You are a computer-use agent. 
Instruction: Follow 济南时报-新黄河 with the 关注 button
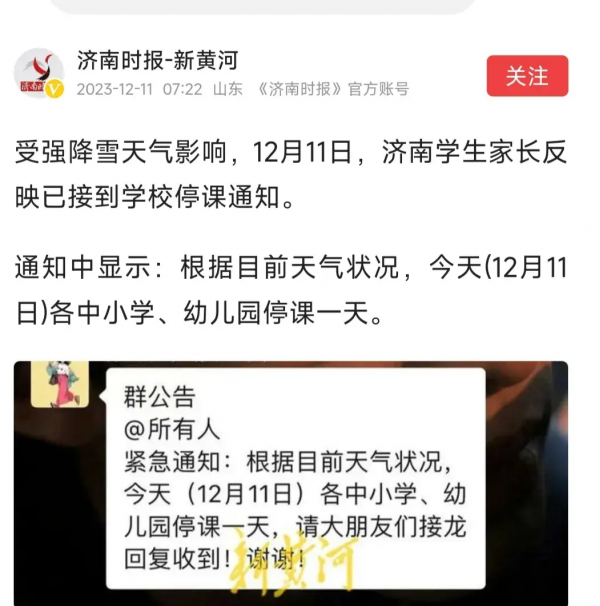pyautogui.click(x=527, y=76)
